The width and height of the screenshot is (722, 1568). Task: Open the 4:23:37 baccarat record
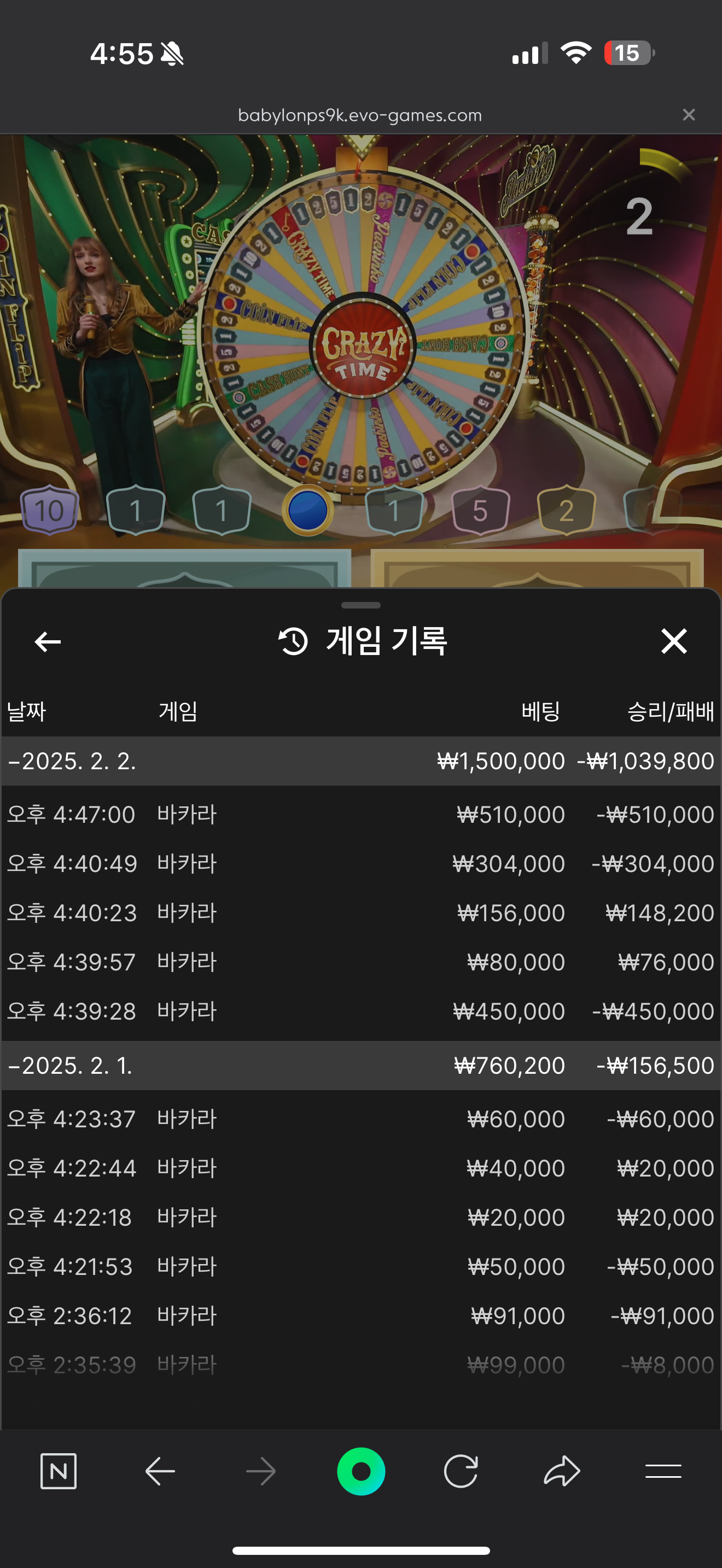pos(361,1119)
